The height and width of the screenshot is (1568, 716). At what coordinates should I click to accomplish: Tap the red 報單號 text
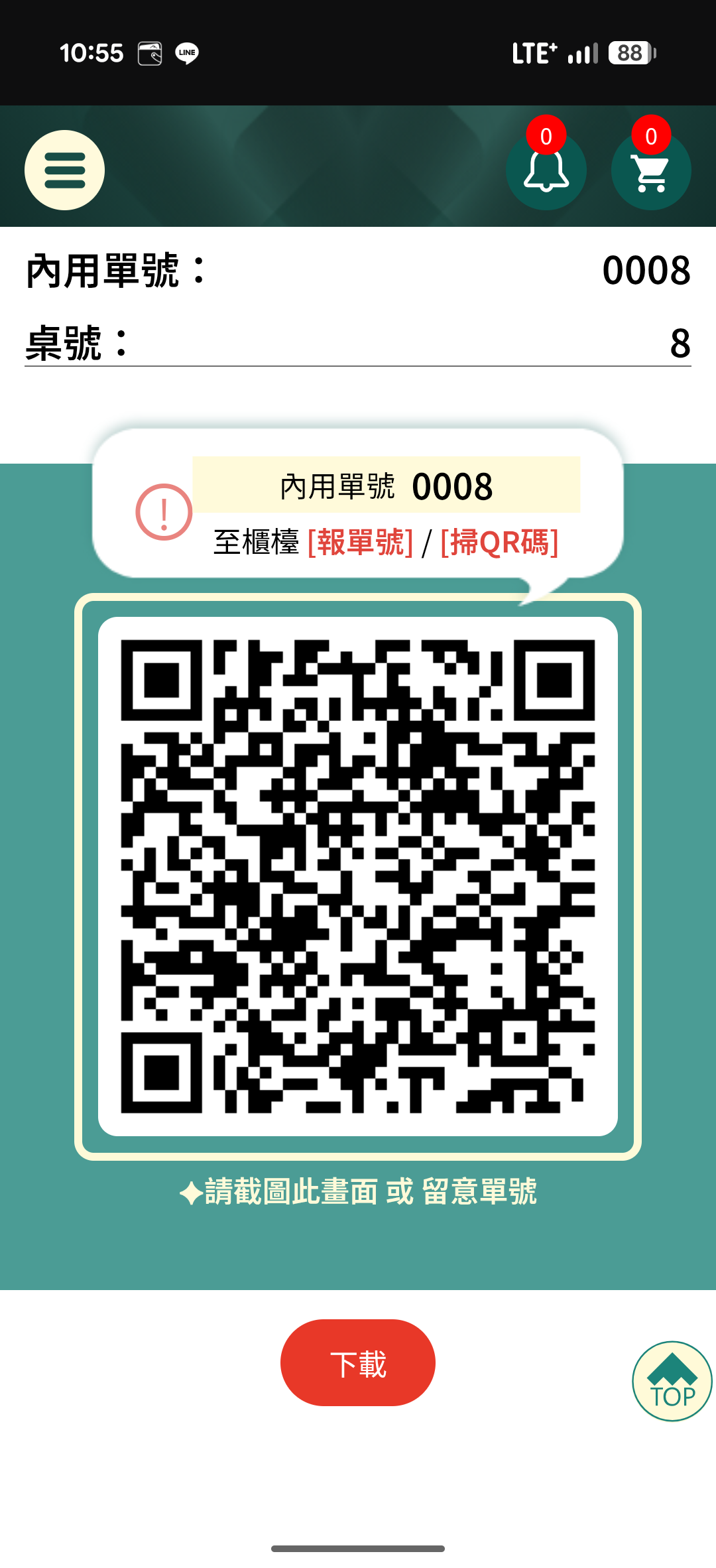[x=361, y=541]
